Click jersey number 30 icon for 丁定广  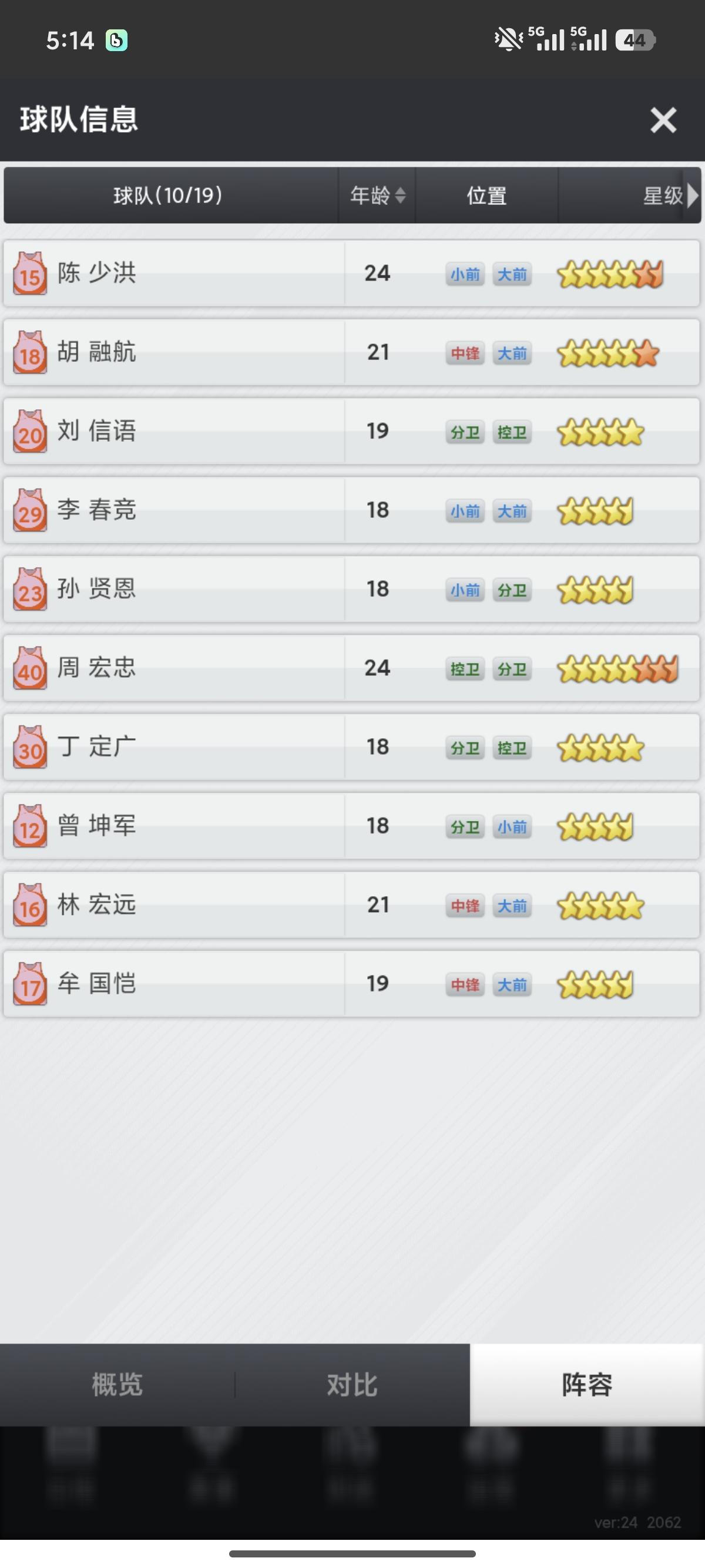point(29,747)
